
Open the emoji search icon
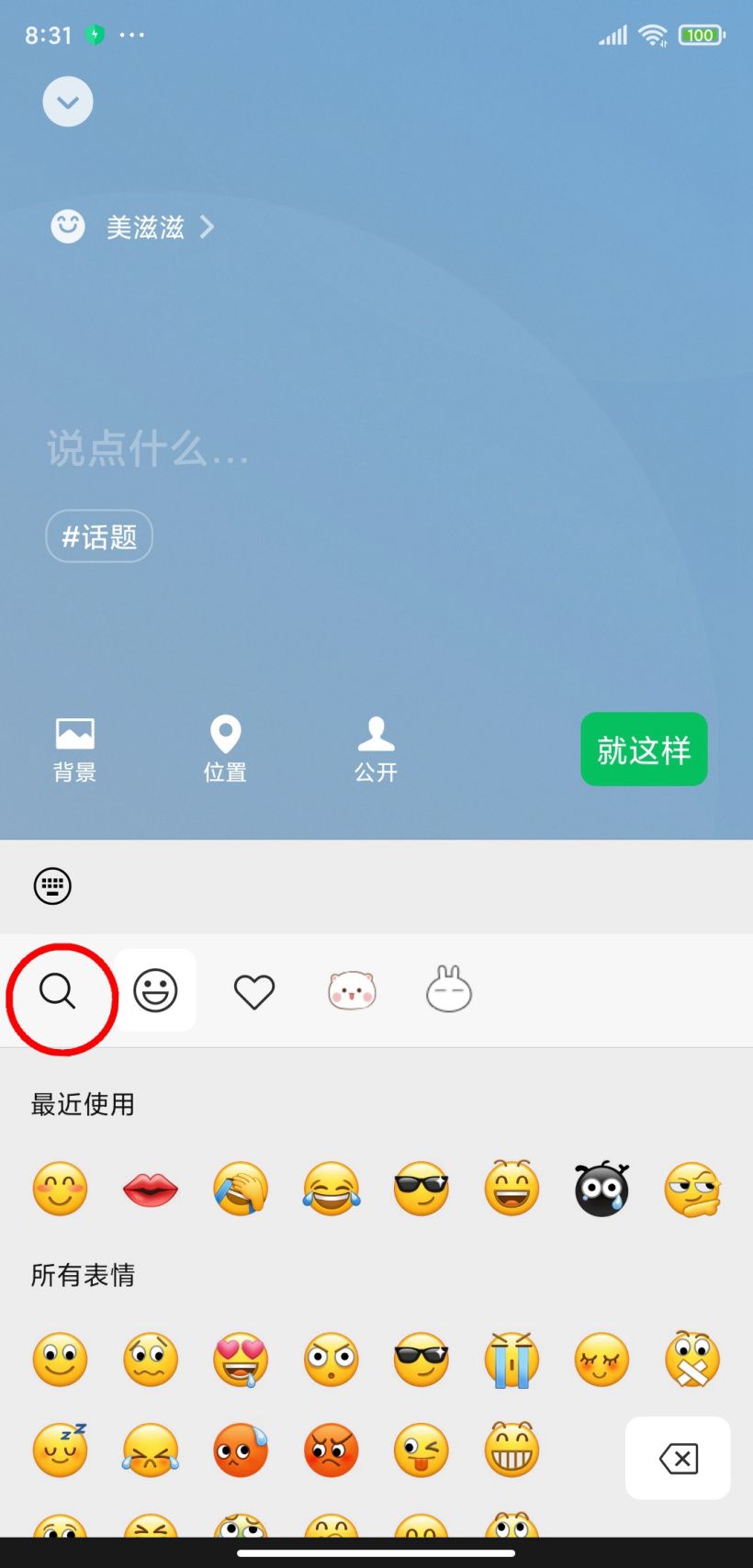coord(59,992)
